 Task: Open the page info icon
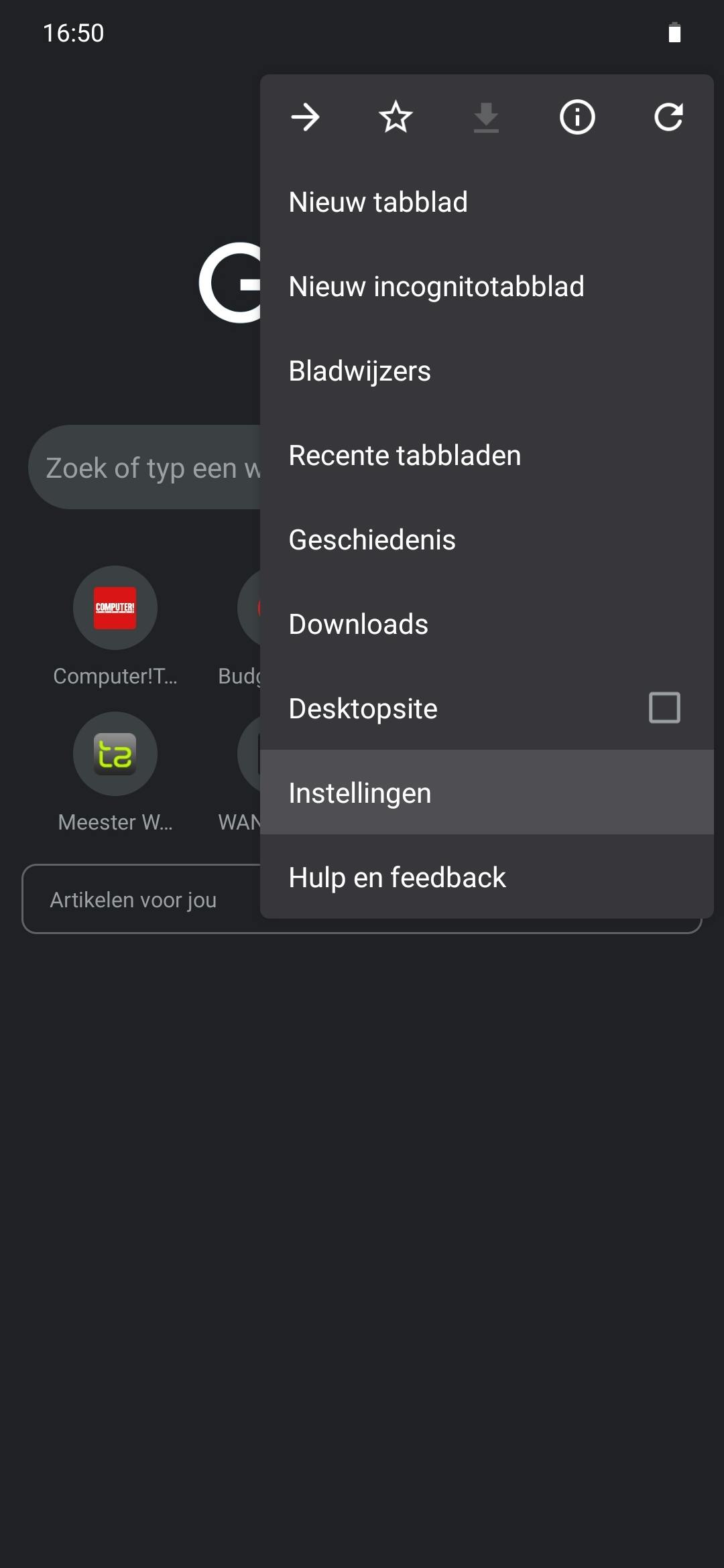[x=577, y=117]
